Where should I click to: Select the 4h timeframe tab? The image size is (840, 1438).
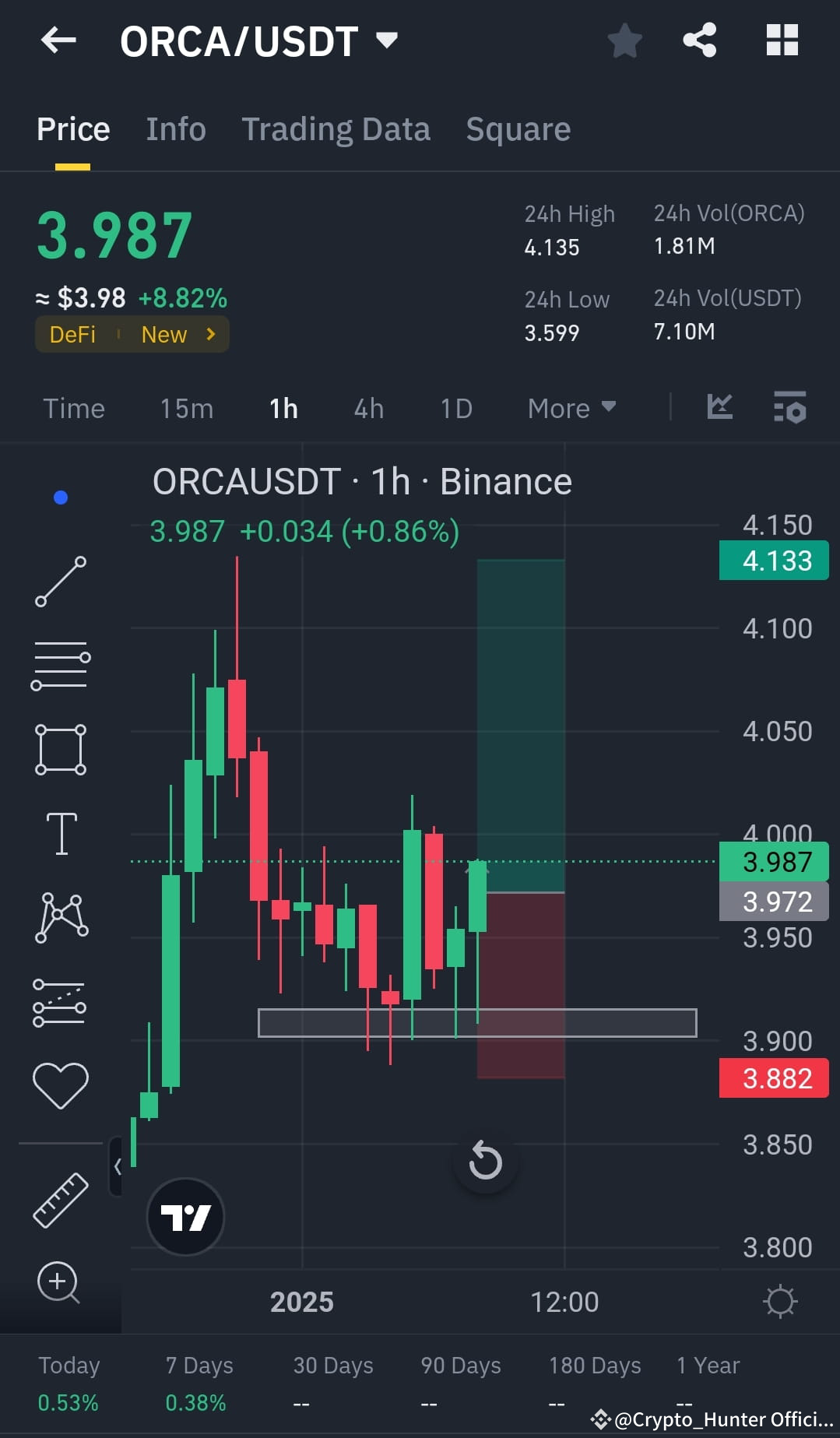[x=368, y=408]
